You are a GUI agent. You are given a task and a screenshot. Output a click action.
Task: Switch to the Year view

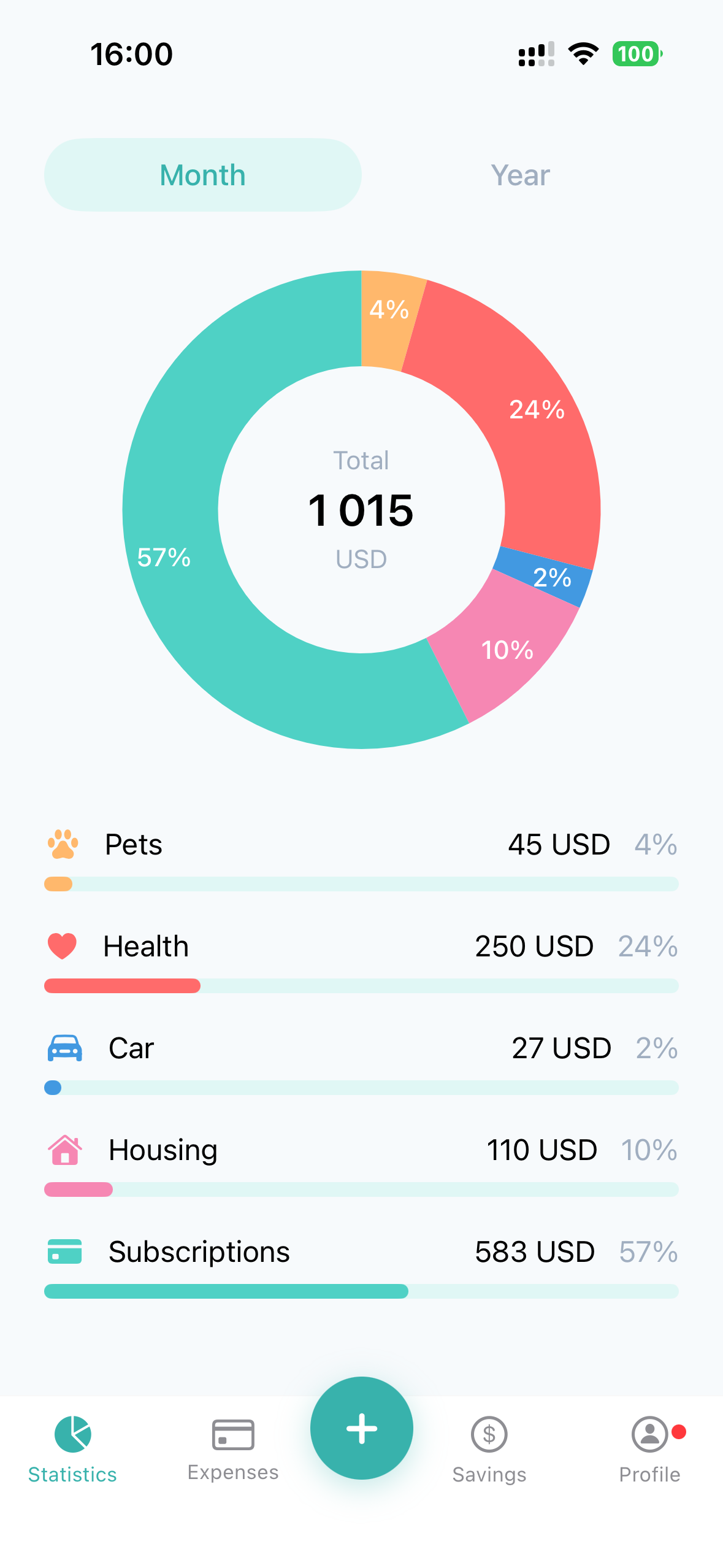point(520,175)
